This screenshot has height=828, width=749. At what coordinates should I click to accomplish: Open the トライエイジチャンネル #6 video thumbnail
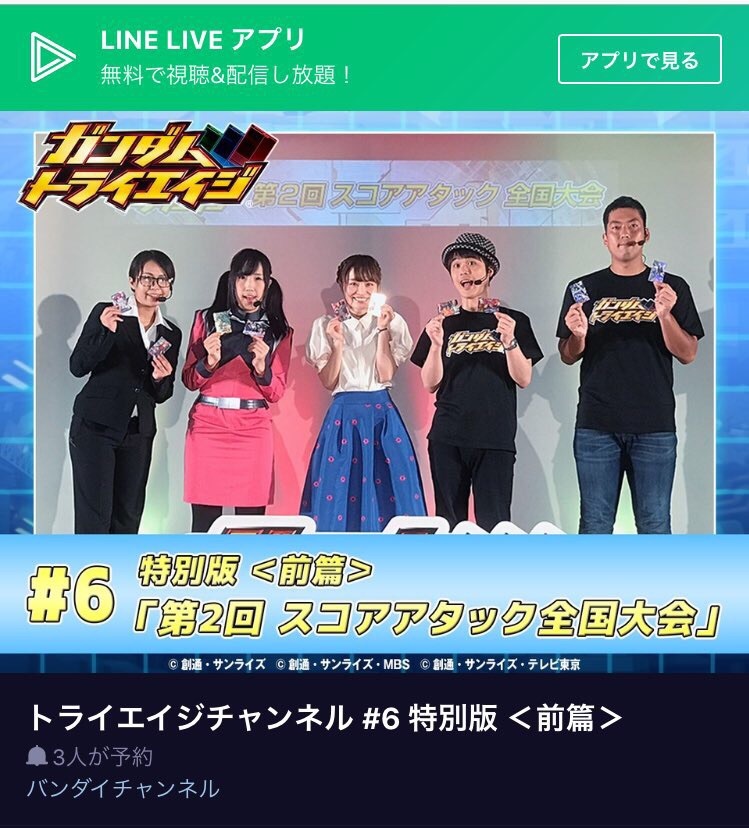374,390
